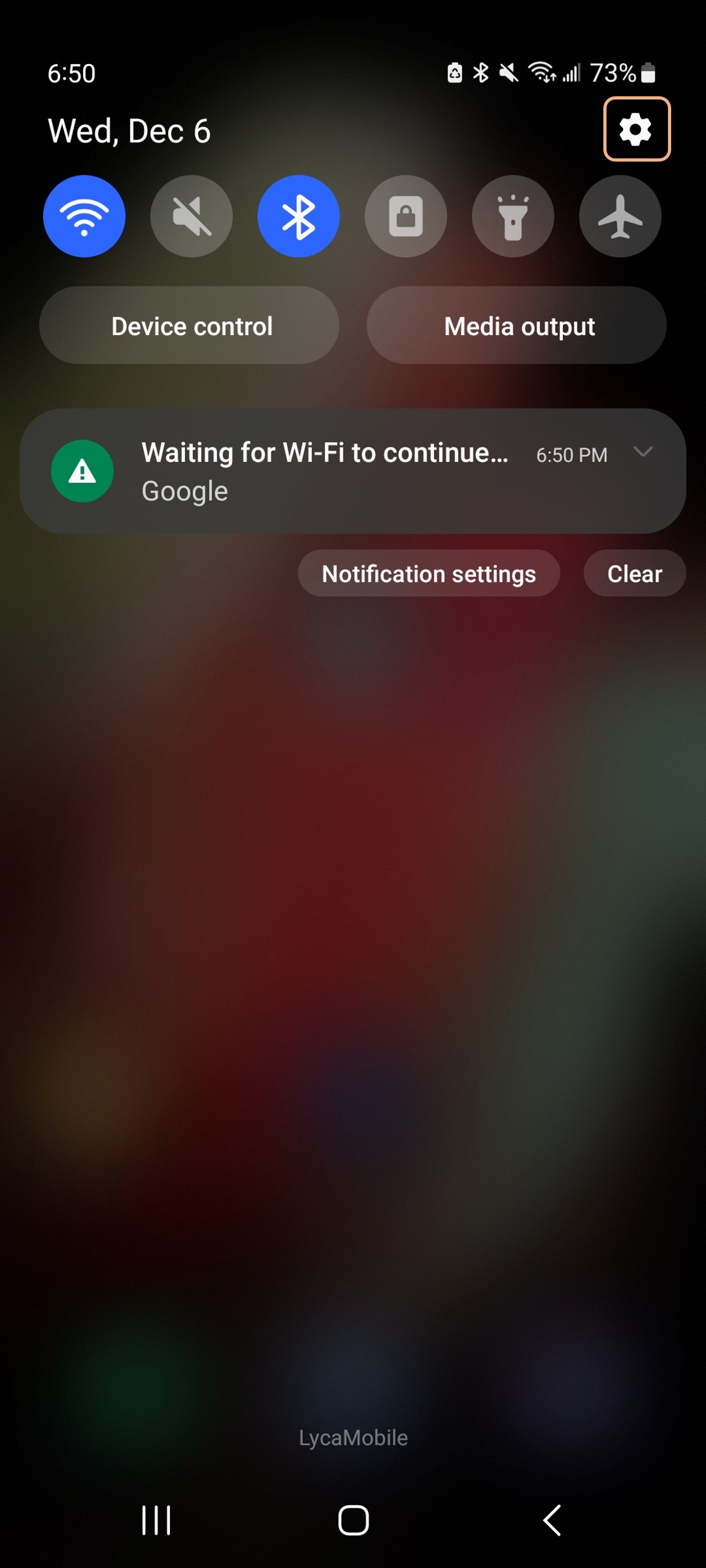
Task: Disable the Bluetooth quick toggle
Action: coord(298,216)
